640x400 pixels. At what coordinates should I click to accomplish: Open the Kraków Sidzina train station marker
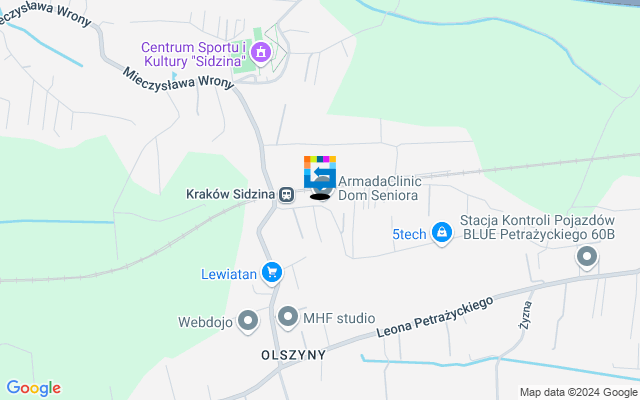pyautogui.click(x=286, y=194)
